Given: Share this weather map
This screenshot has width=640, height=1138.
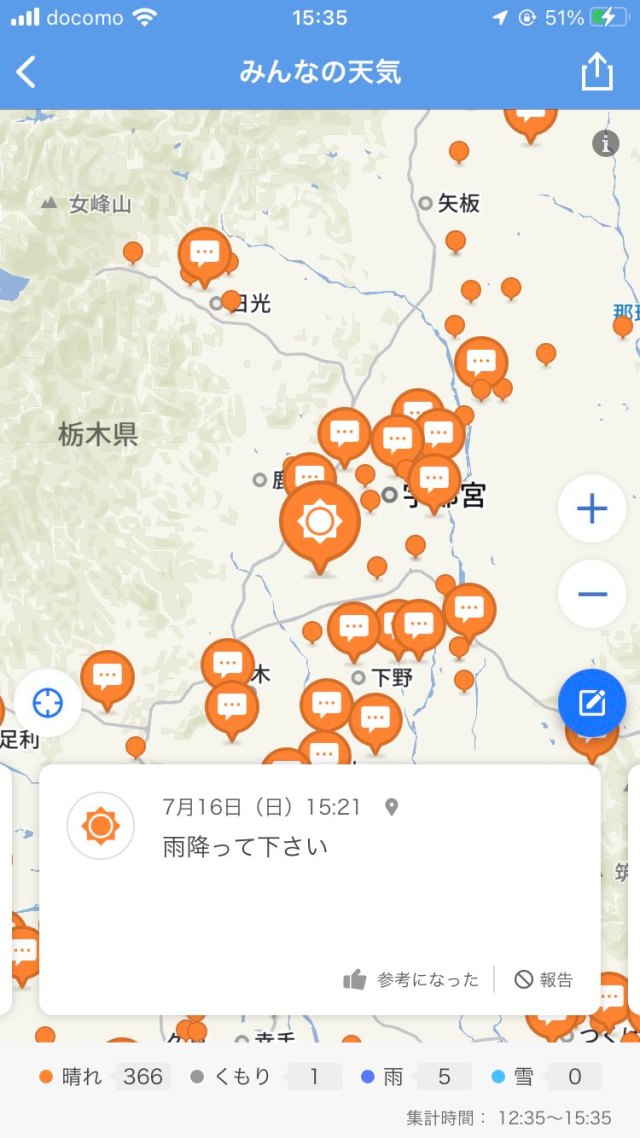Looking at the screenshot, I should (x=596, y=72).
